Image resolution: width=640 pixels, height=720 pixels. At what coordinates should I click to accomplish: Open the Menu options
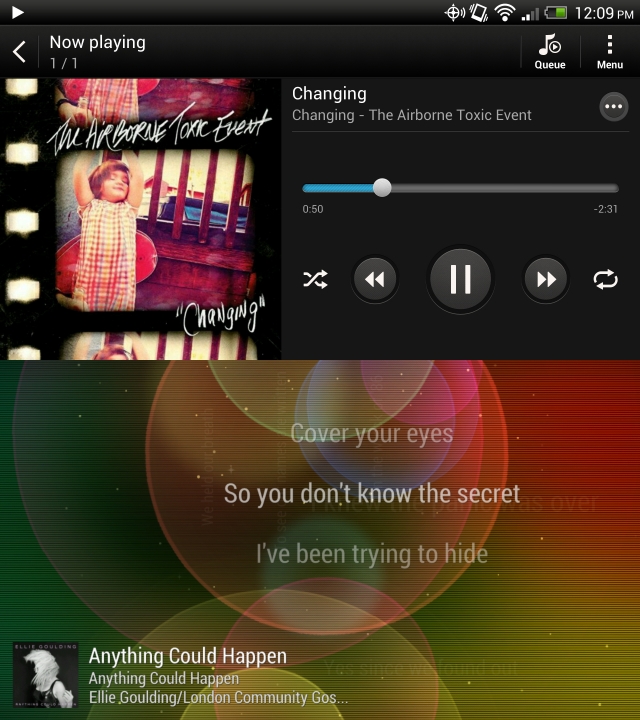pos(609,51)
